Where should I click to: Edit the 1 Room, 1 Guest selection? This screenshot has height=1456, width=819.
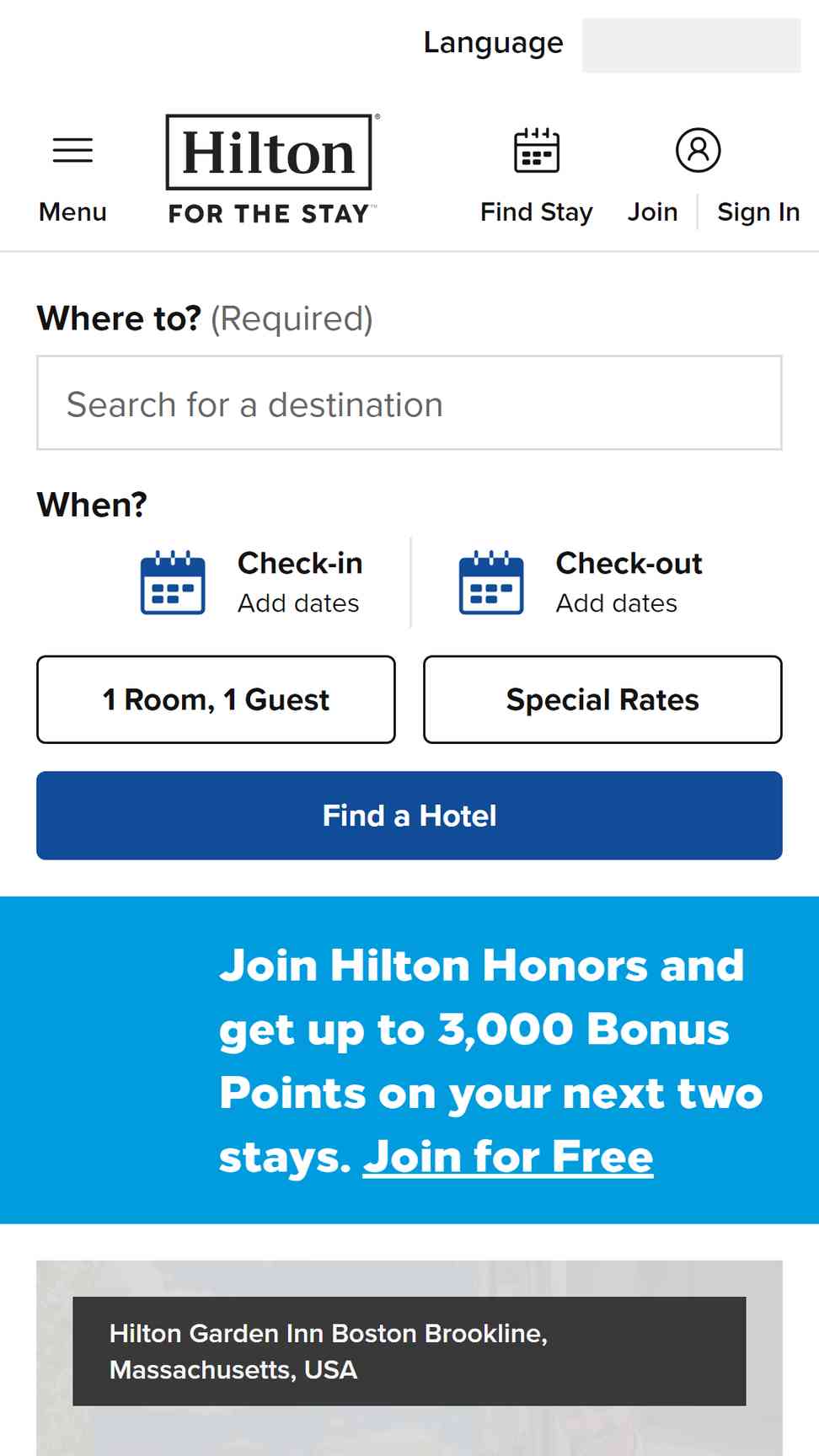(216, 699)
